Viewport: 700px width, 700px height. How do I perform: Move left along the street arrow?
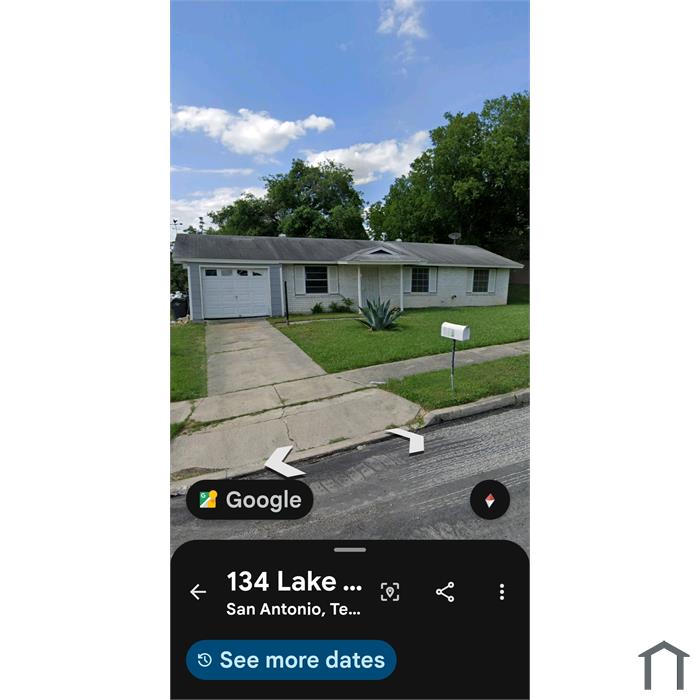(x=283, y=462)
